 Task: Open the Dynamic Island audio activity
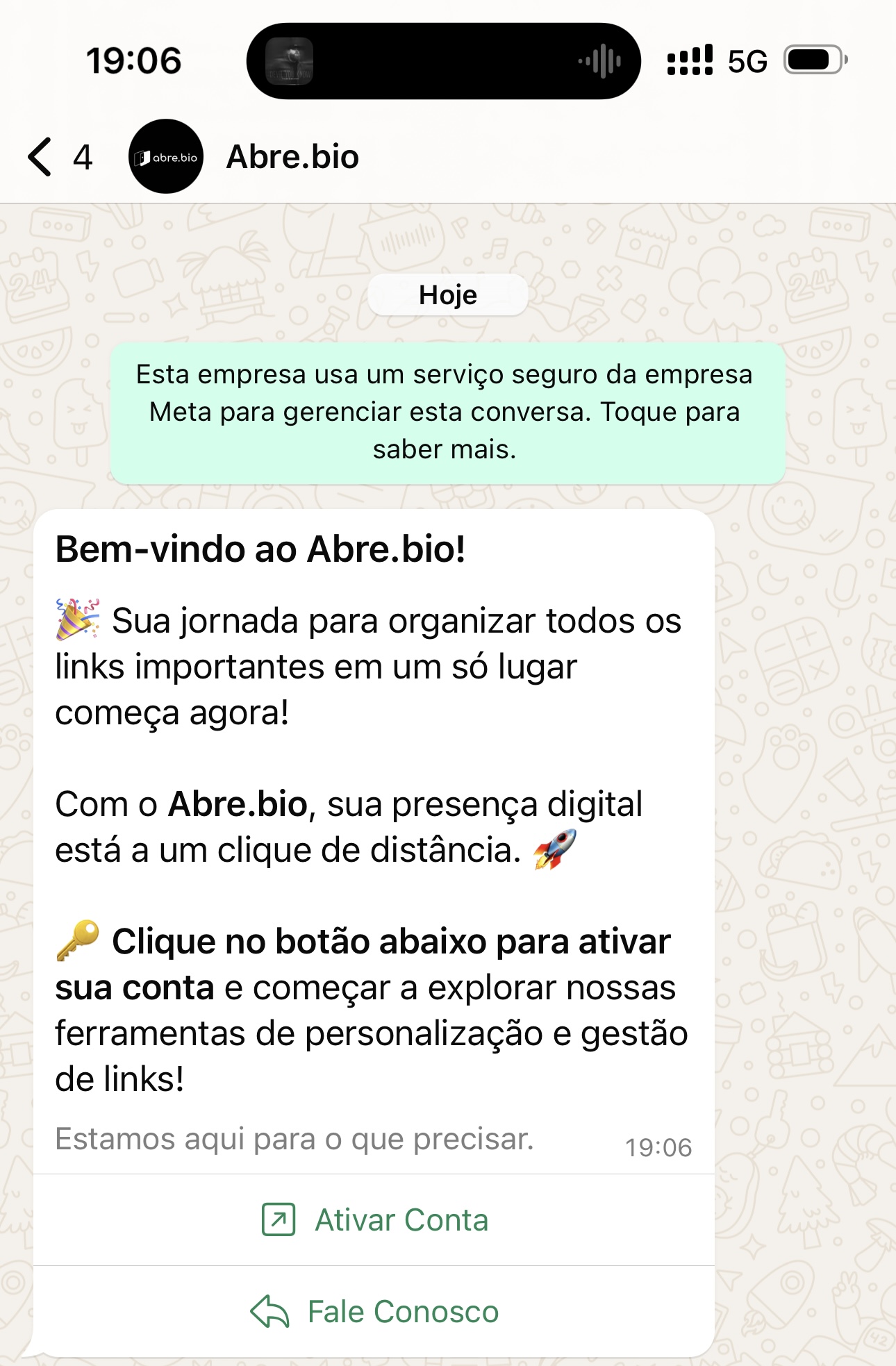(443, 61)
